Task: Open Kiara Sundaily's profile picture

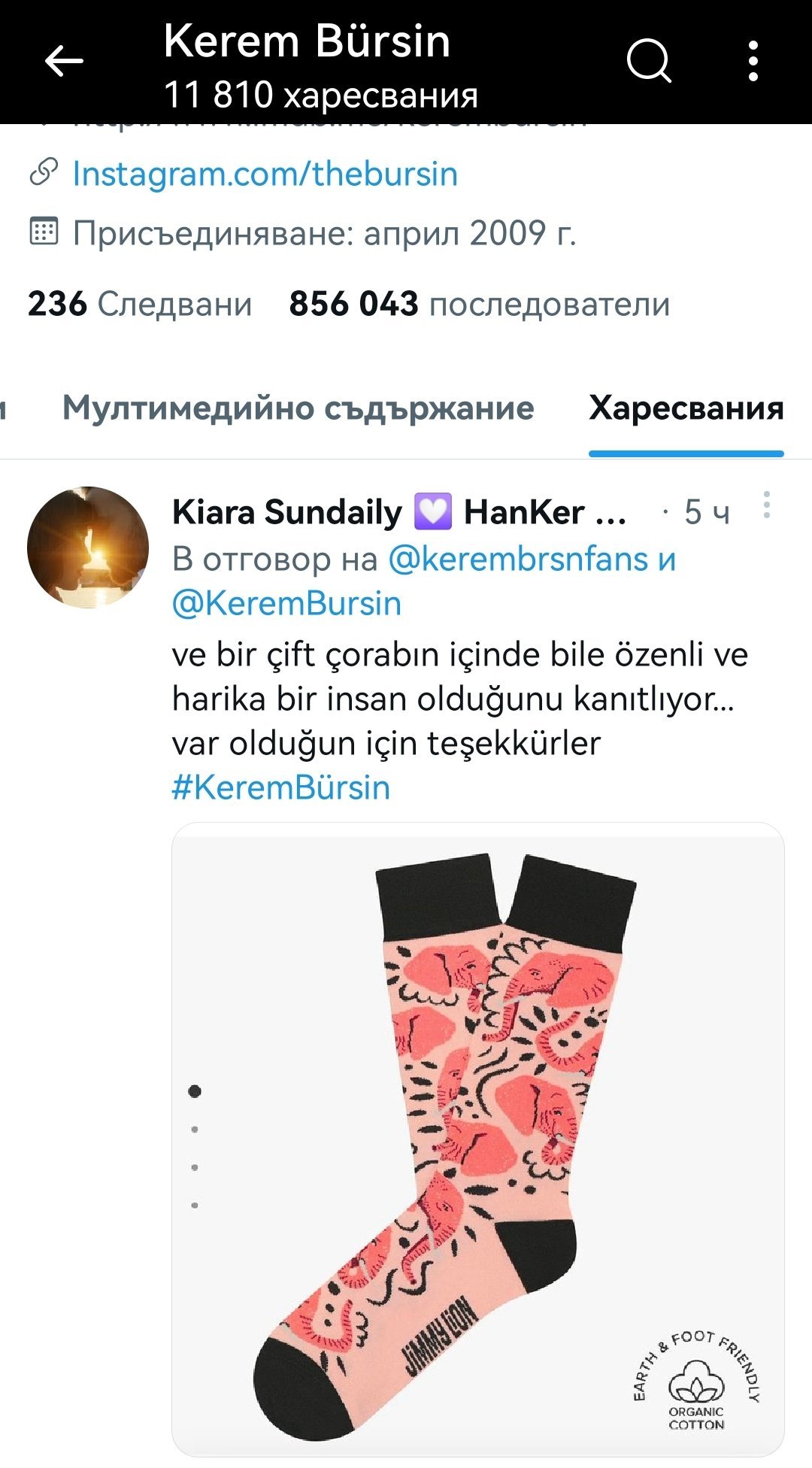Action: tap(88, 547)
